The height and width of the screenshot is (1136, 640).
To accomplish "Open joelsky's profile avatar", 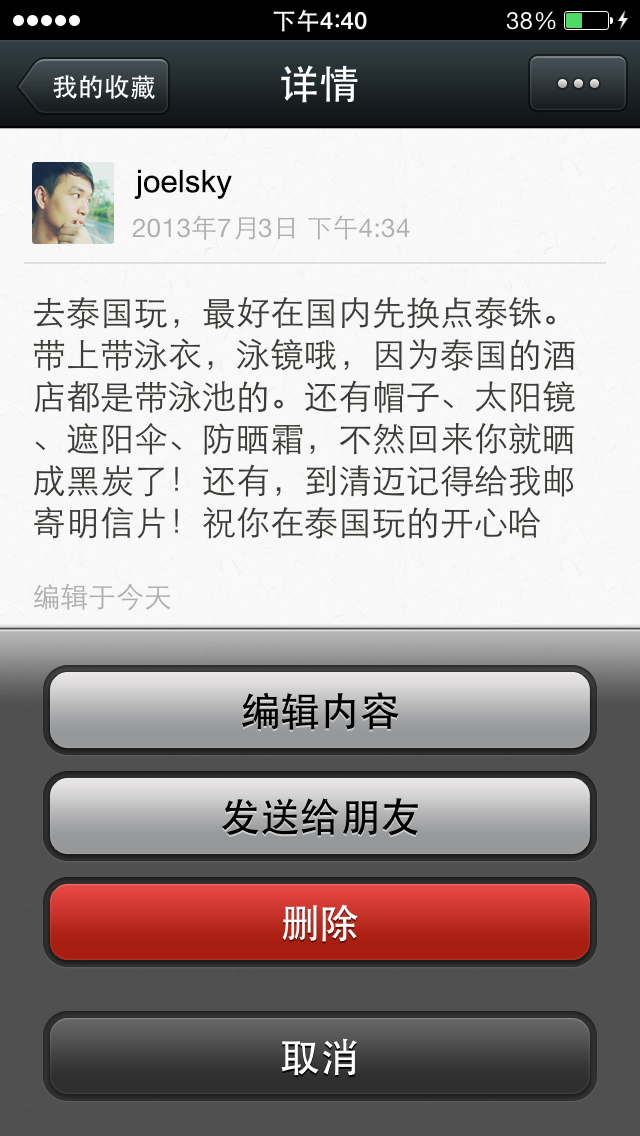I will [x=72, y=203].
